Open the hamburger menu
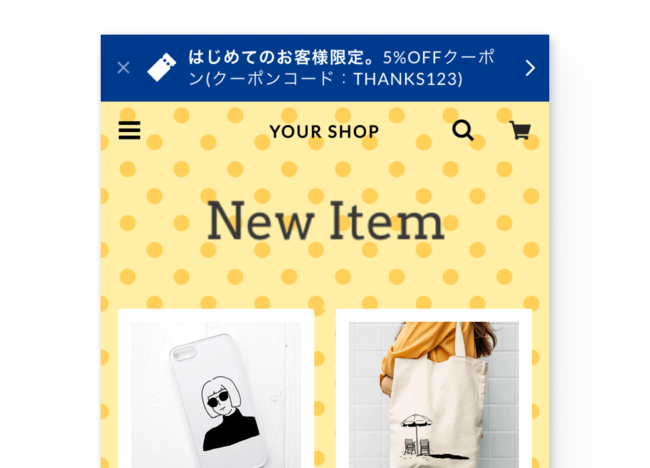 pyautogui.click(x=129, y=131)
